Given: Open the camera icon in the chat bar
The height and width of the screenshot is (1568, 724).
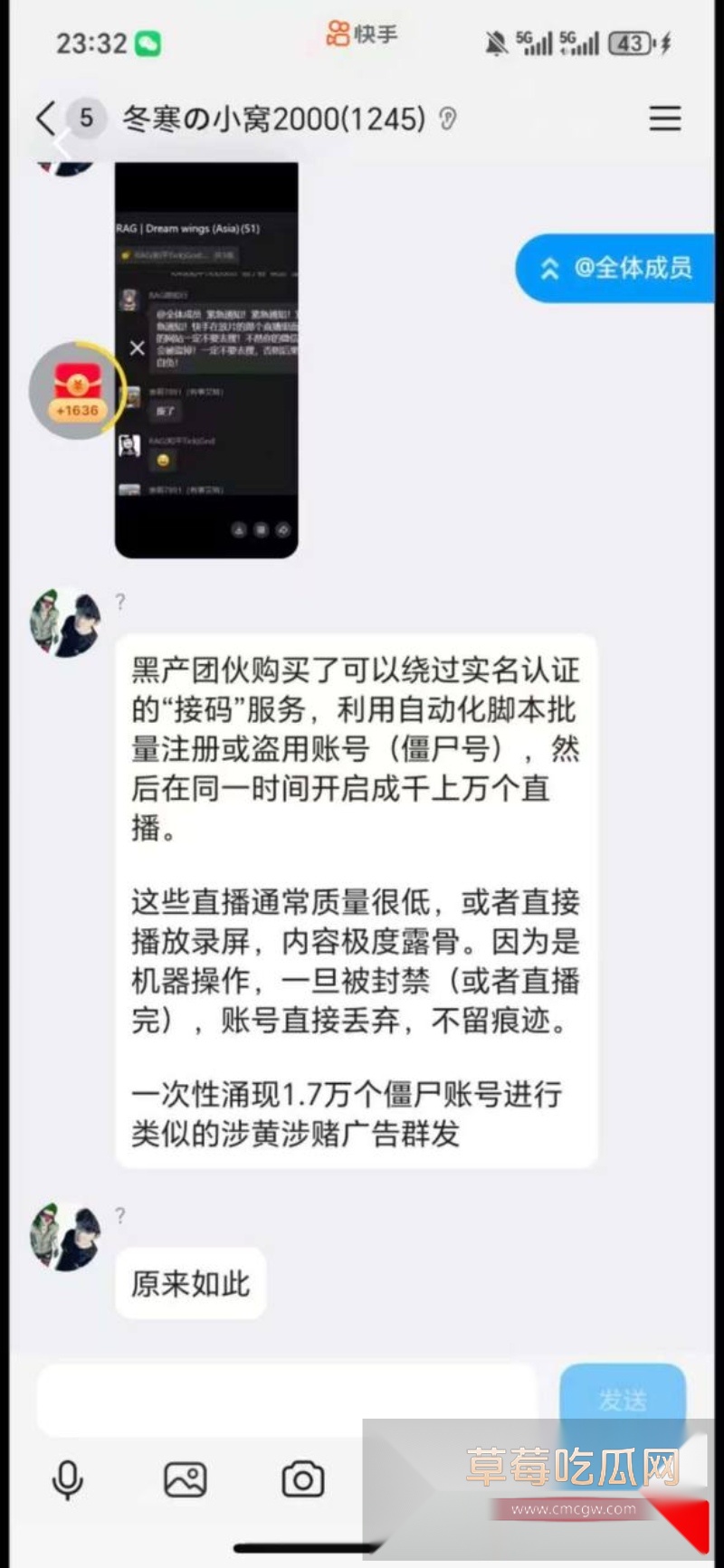Looking at the screenshot, I should pos(303,1482).
